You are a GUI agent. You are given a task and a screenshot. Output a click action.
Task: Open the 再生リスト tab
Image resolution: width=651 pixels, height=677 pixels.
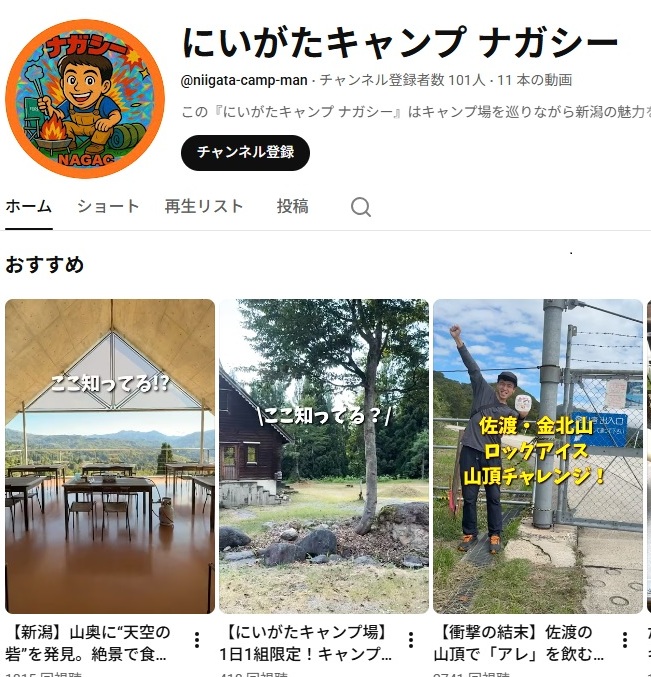coord(204,207)
